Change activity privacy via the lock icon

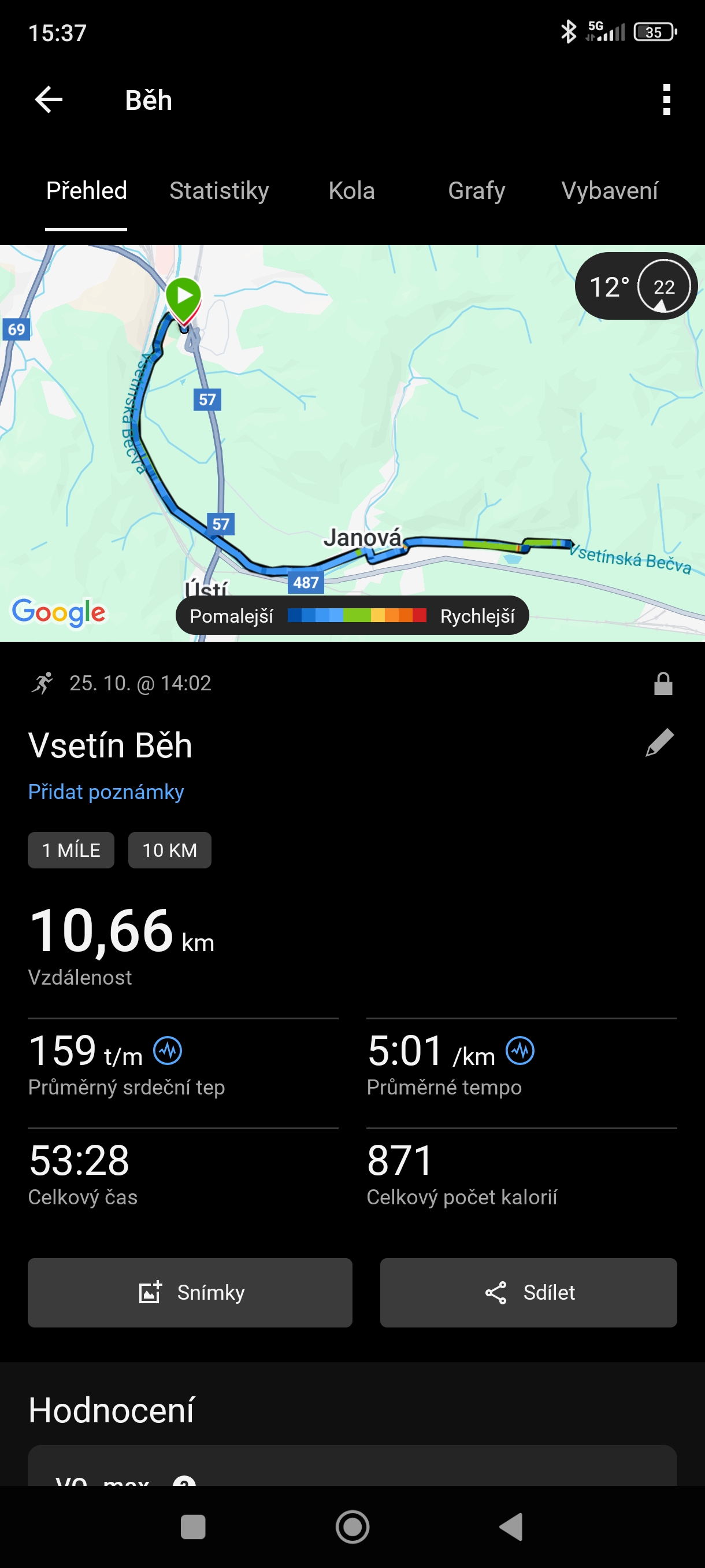[662, 683]
